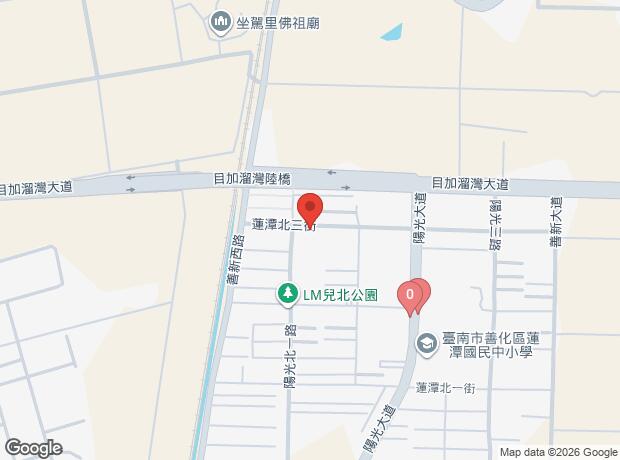Open the 蓮潭國民中小學 school pin

coord(427,345)
